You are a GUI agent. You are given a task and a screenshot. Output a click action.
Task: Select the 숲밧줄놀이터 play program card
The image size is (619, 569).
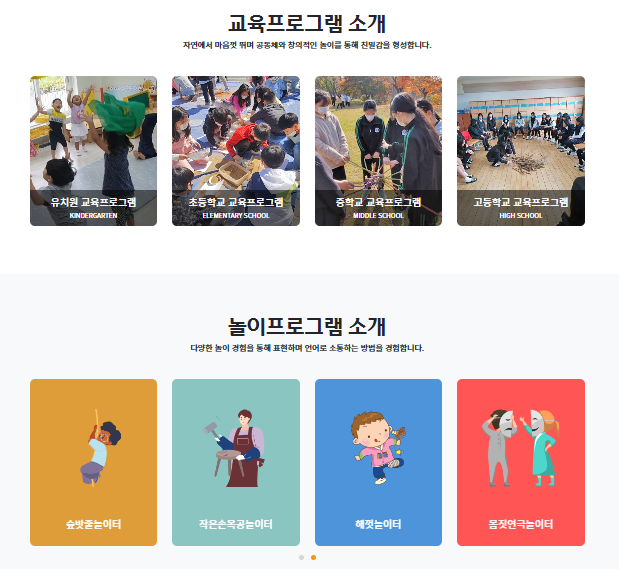93,462
